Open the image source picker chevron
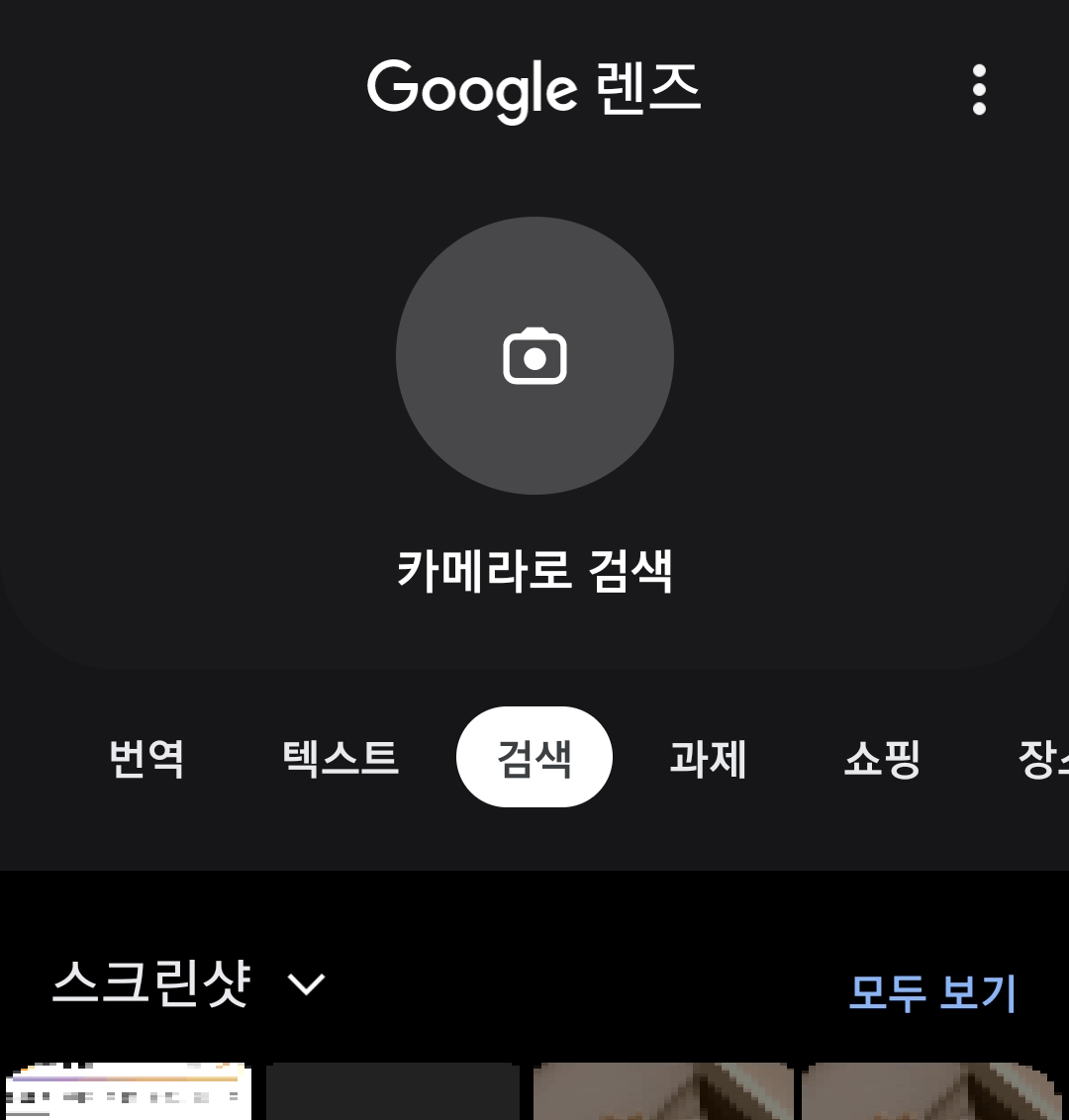1069x1120 pixels. point(307,984)
